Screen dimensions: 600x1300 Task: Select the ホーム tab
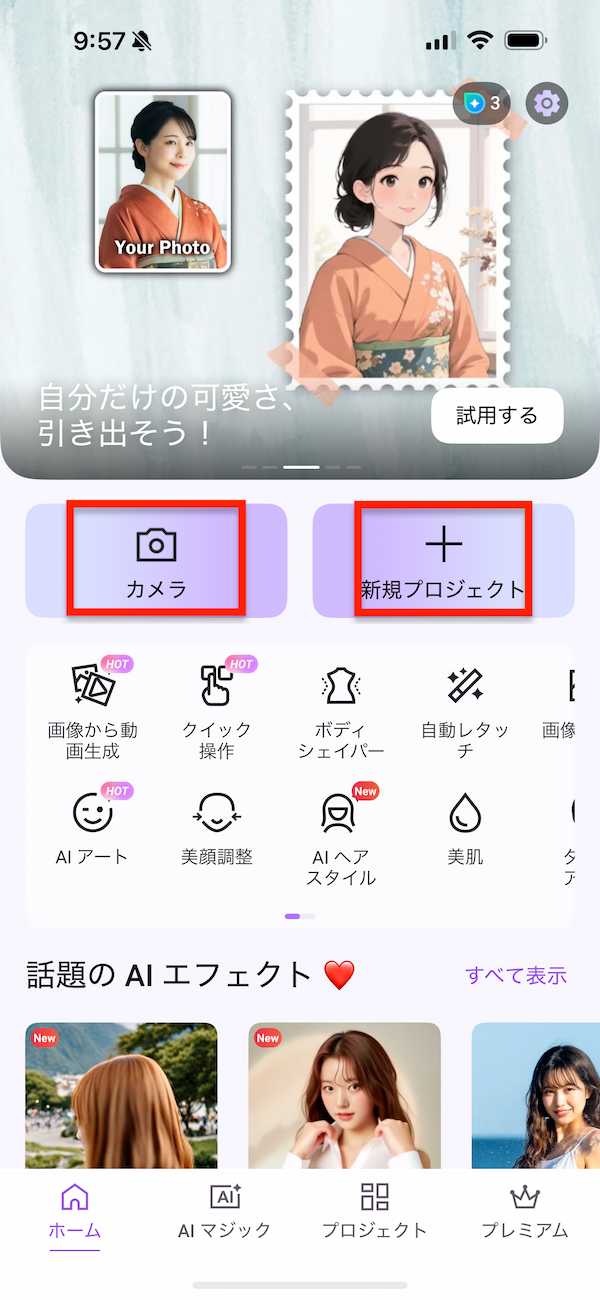pos(75,1210)
